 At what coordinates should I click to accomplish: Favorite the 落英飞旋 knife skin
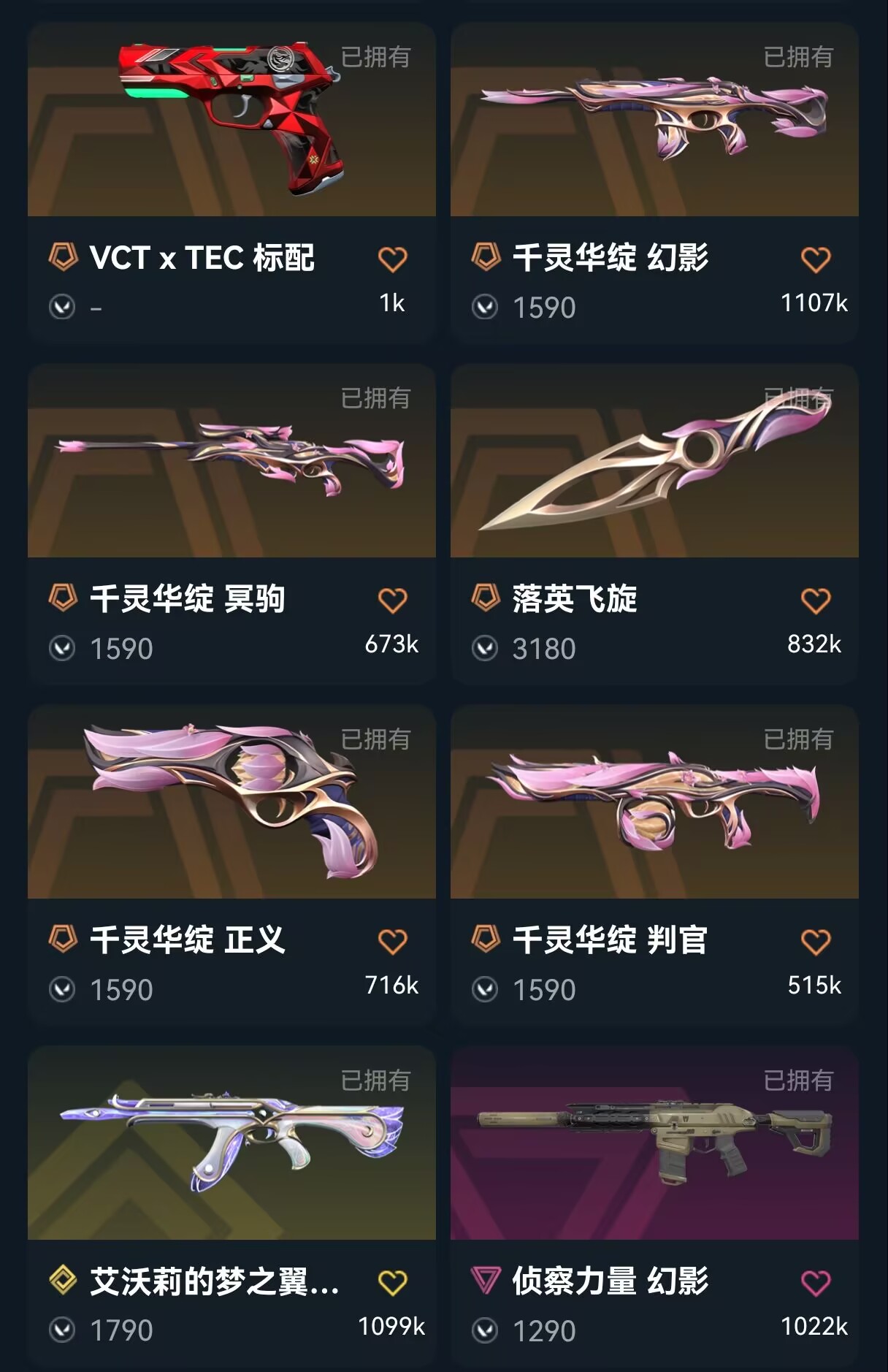(x=815, y=601)
